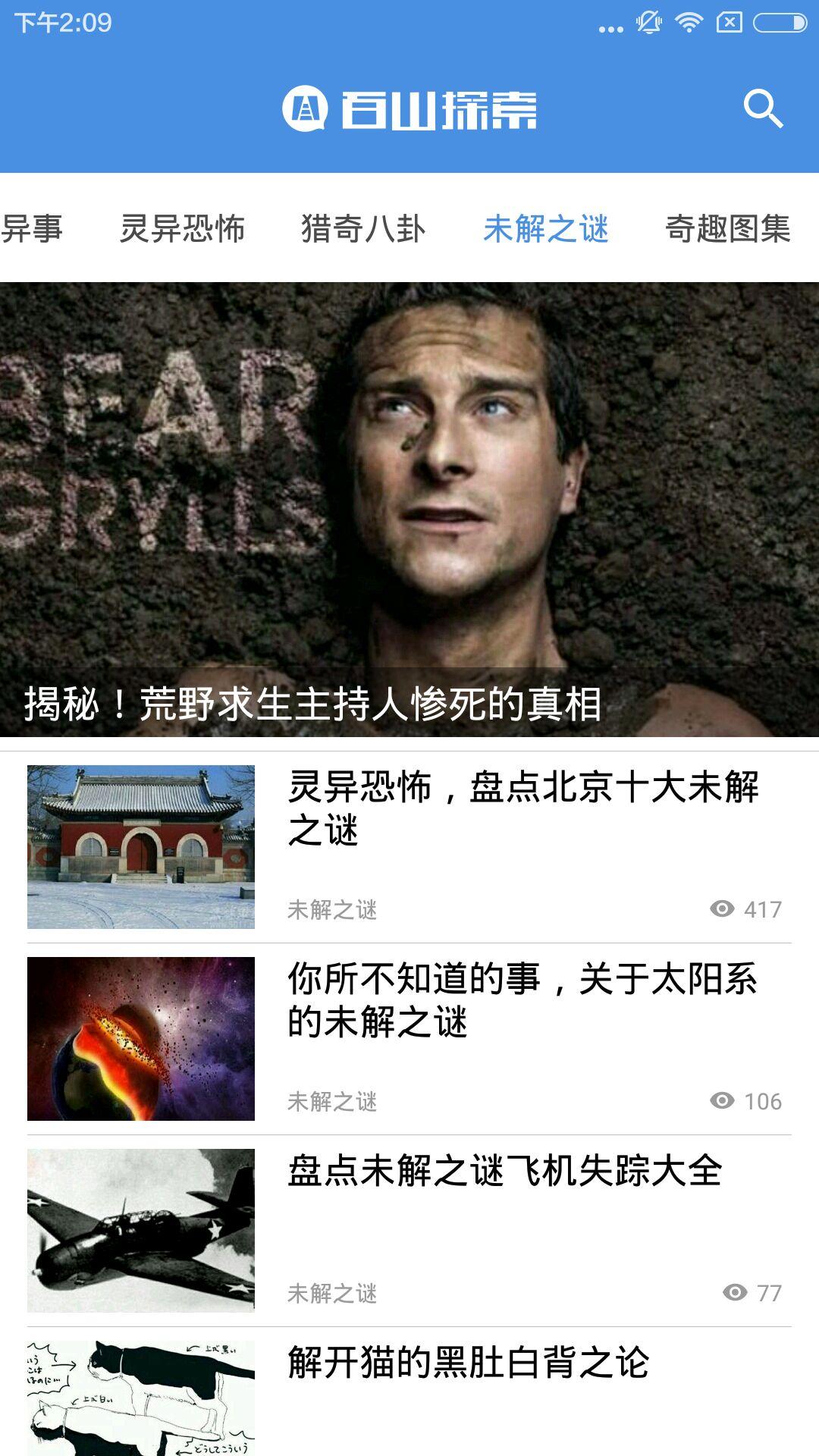The height and width of the screenshot is (1456, 819).
Task: Open 解开猫的黑肚白背之论 article
Action: pos(468,1363)
